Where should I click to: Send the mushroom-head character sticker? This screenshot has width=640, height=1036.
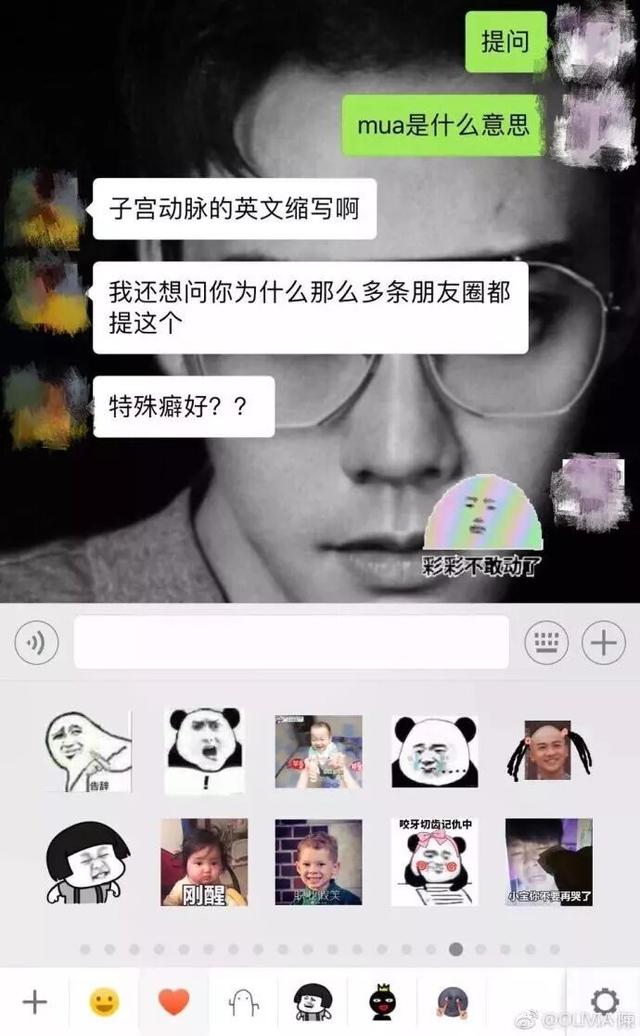point(89,862)
